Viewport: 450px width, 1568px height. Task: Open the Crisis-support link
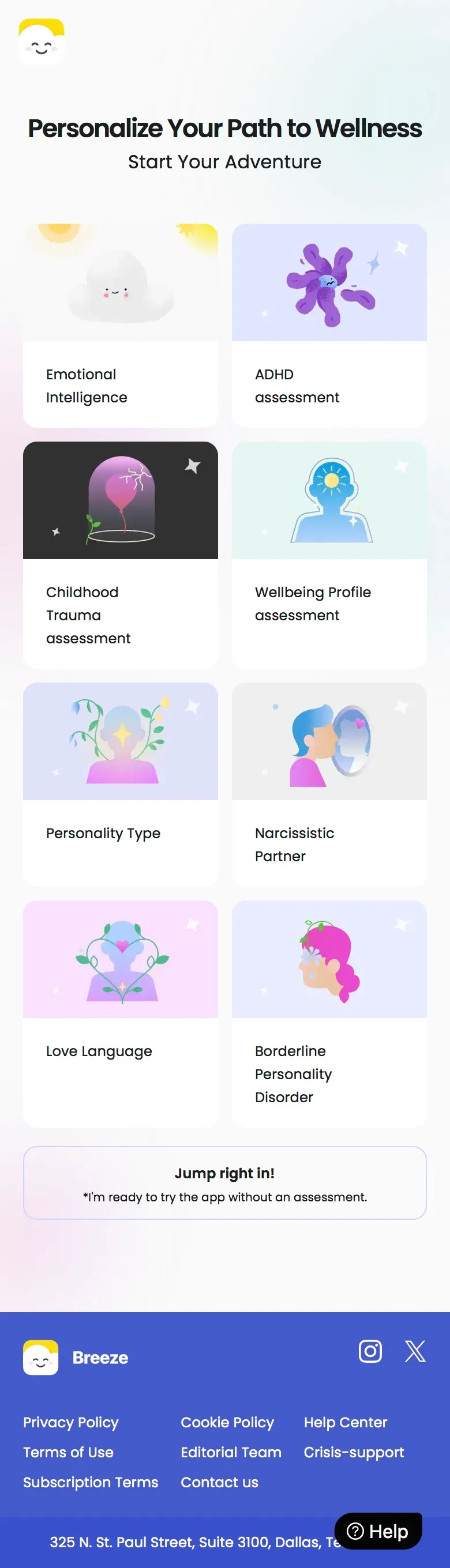click(x=354, y=1452)
